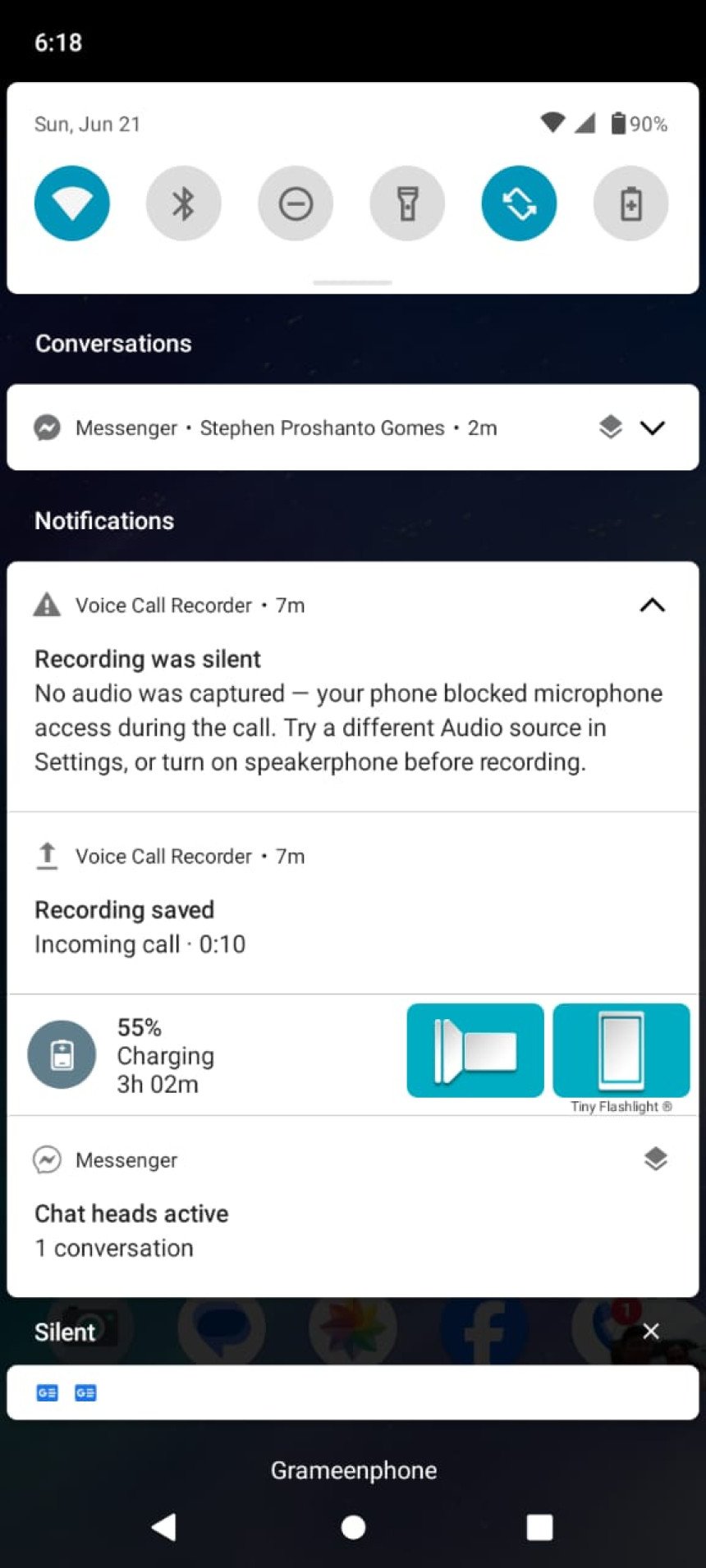Open Stephen Proshanto Gomes Messenger notification

(353, 427)
